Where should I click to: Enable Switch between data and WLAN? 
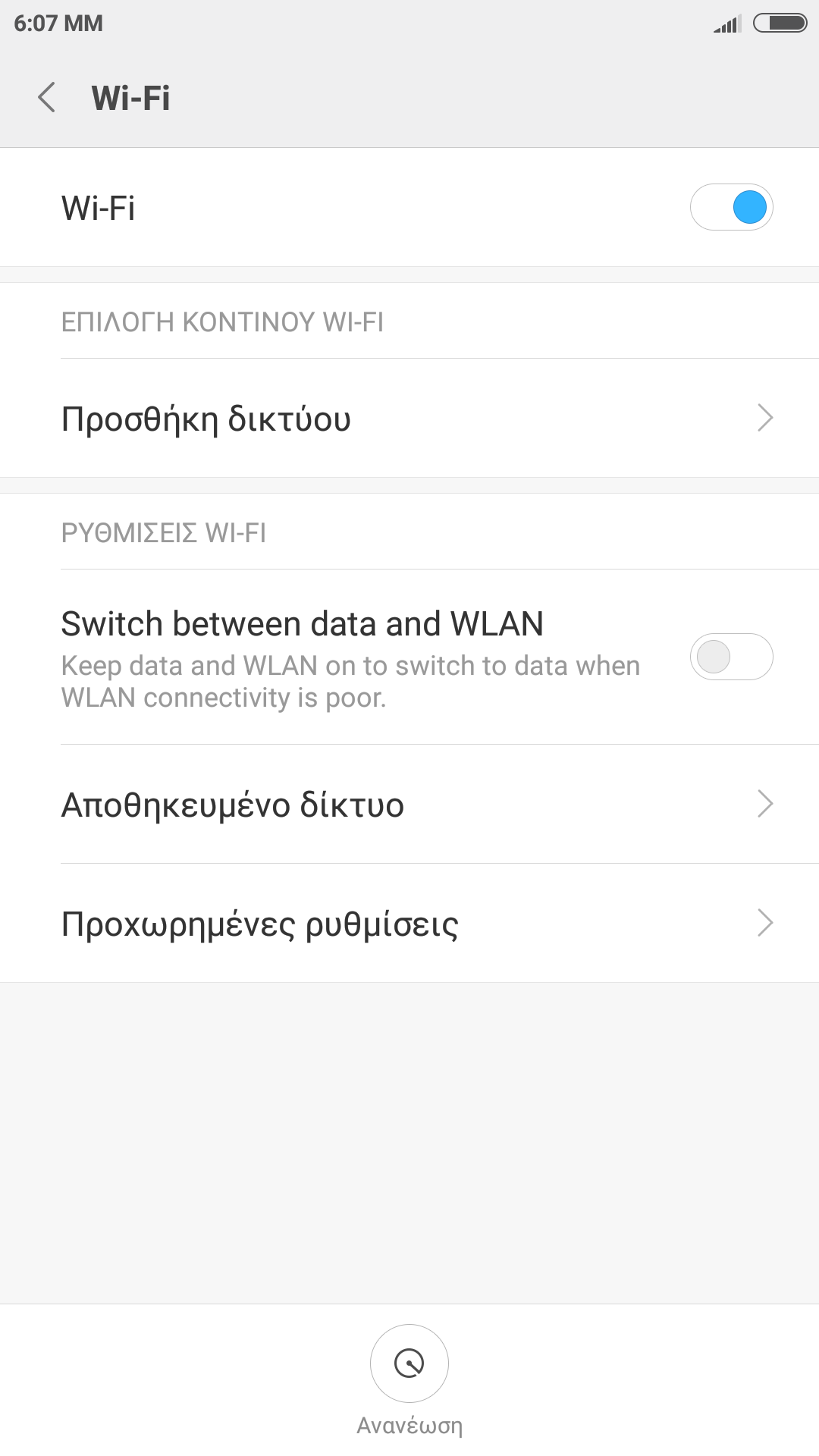coord(731,657)
